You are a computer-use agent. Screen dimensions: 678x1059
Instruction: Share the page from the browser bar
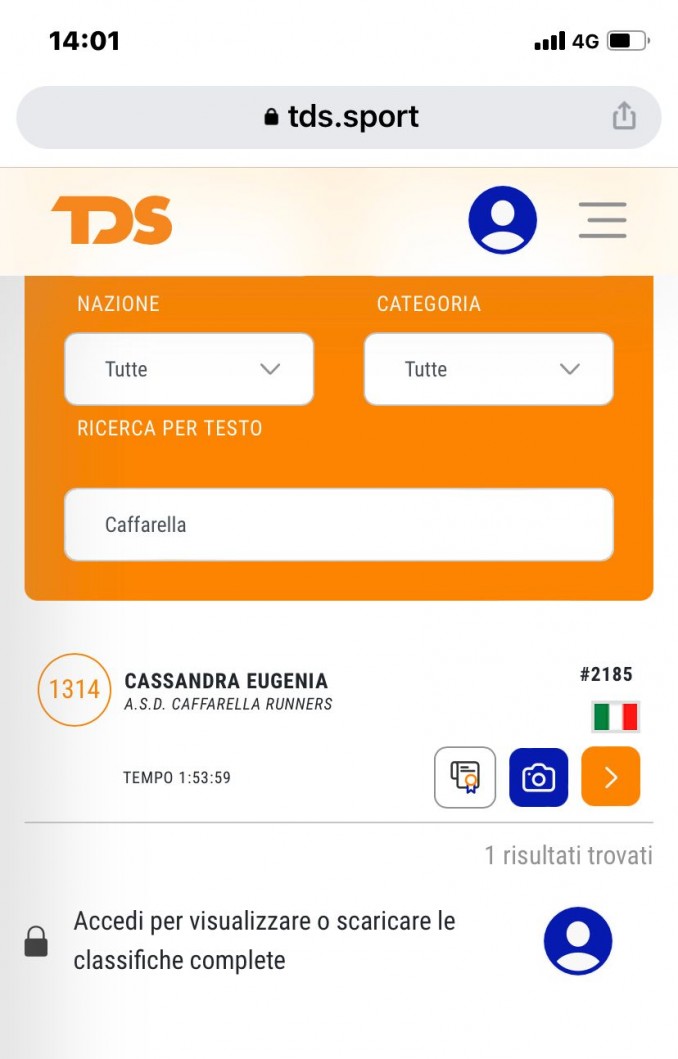[624, 116]
